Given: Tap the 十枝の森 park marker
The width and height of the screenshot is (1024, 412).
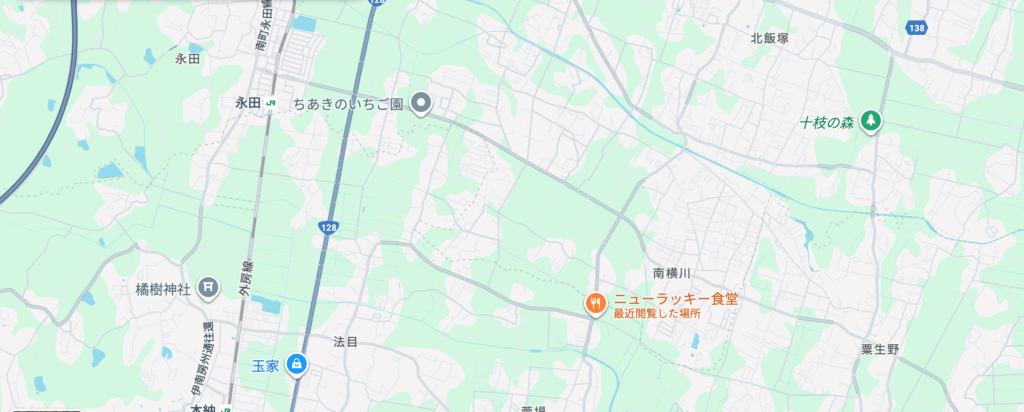Looking at the screenshot, I should click(x=871, y=121).
